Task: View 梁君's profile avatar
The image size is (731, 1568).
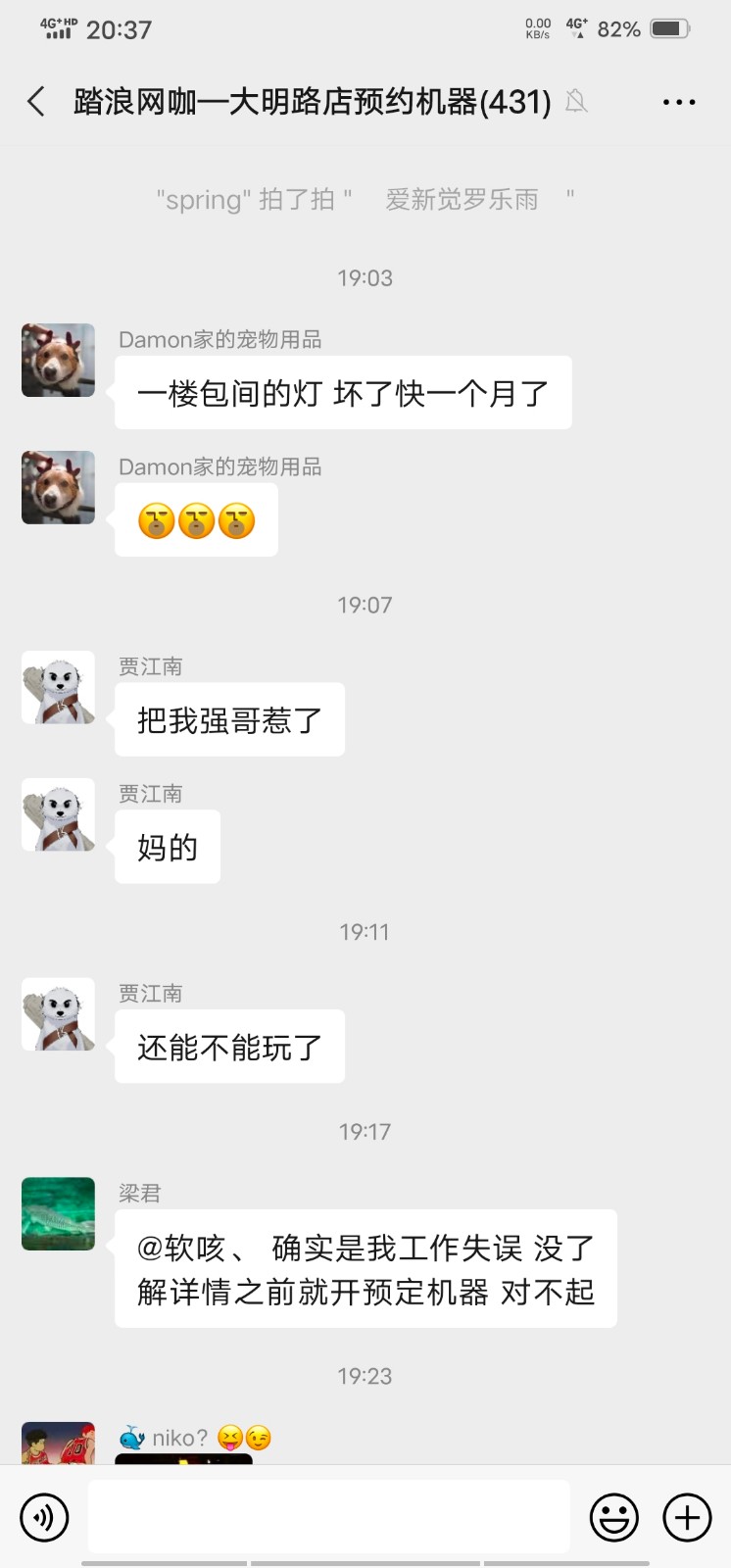Action: [59, 1213]
